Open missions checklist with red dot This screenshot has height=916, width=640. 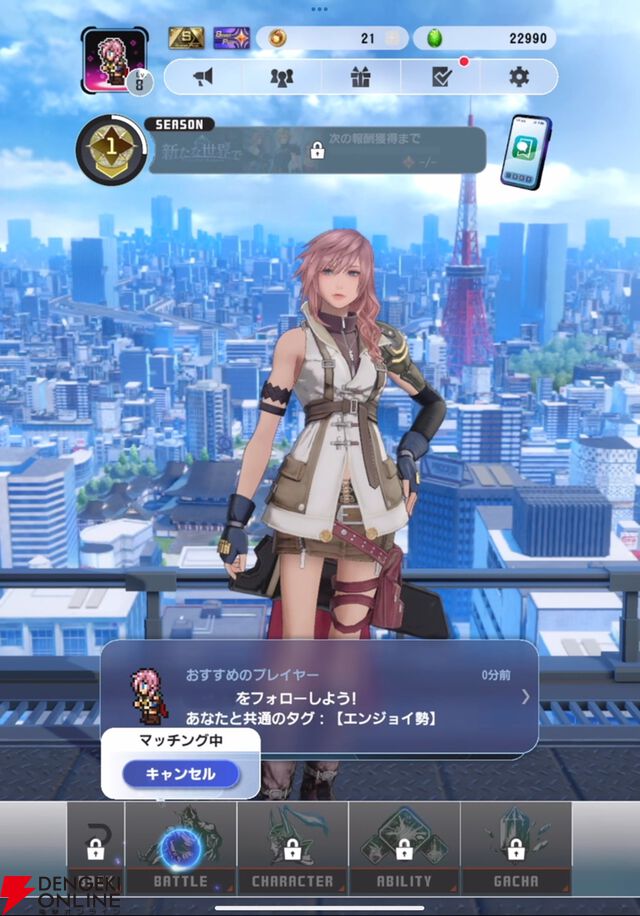click(x=440, y=77)
